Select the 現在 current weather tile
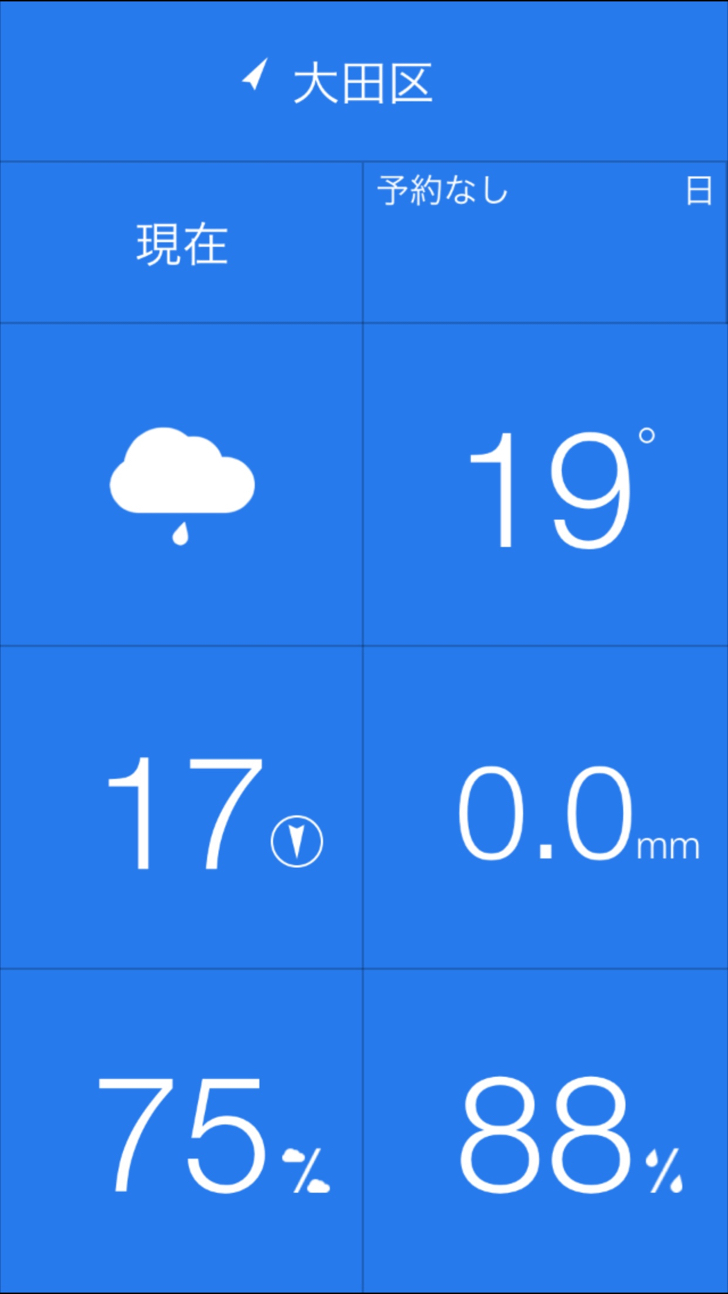The image size is (728, 1294). (x=181, y=243)
